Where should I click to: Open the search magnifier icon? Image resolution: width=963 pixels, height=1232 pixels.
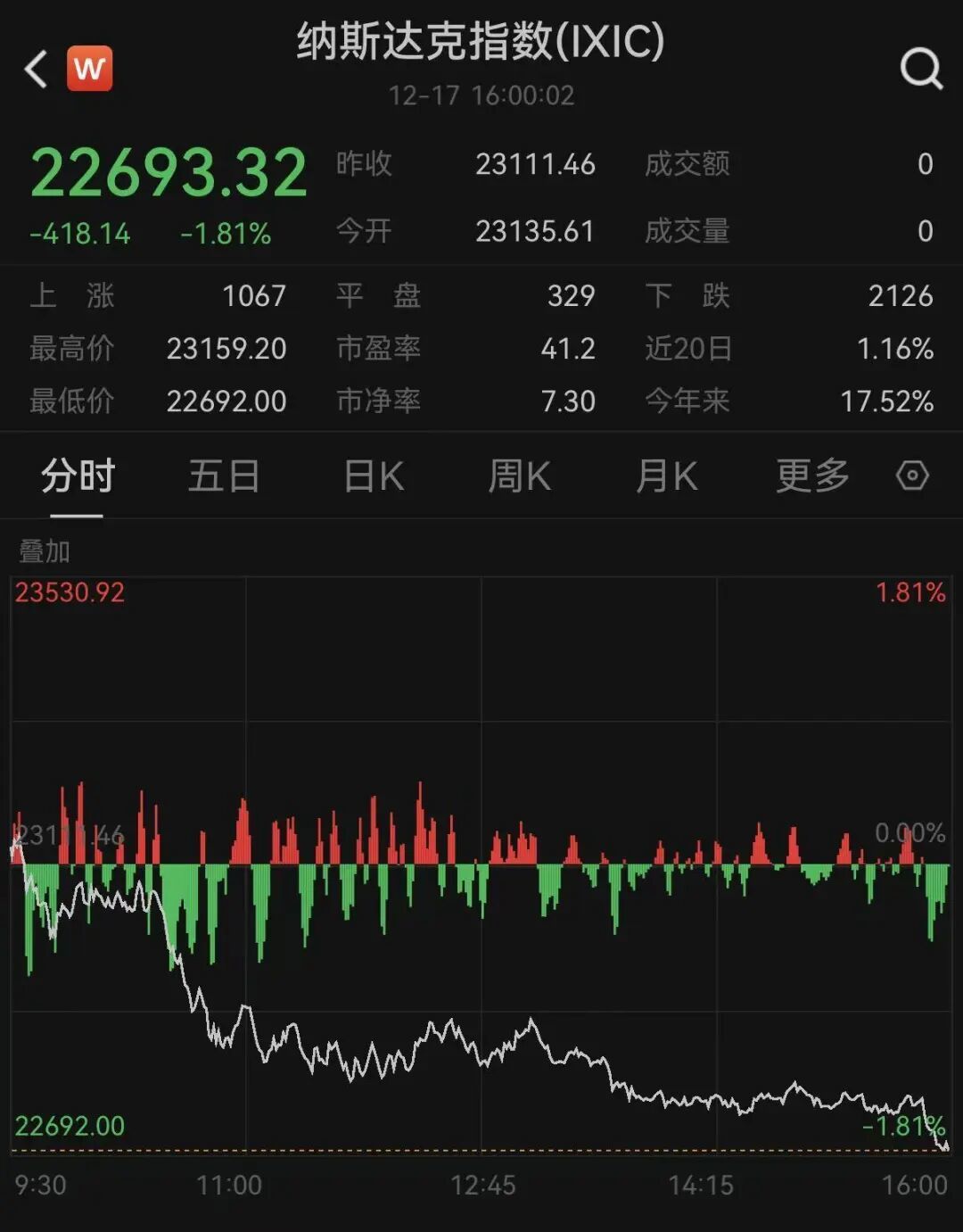[x=919, y=69]
